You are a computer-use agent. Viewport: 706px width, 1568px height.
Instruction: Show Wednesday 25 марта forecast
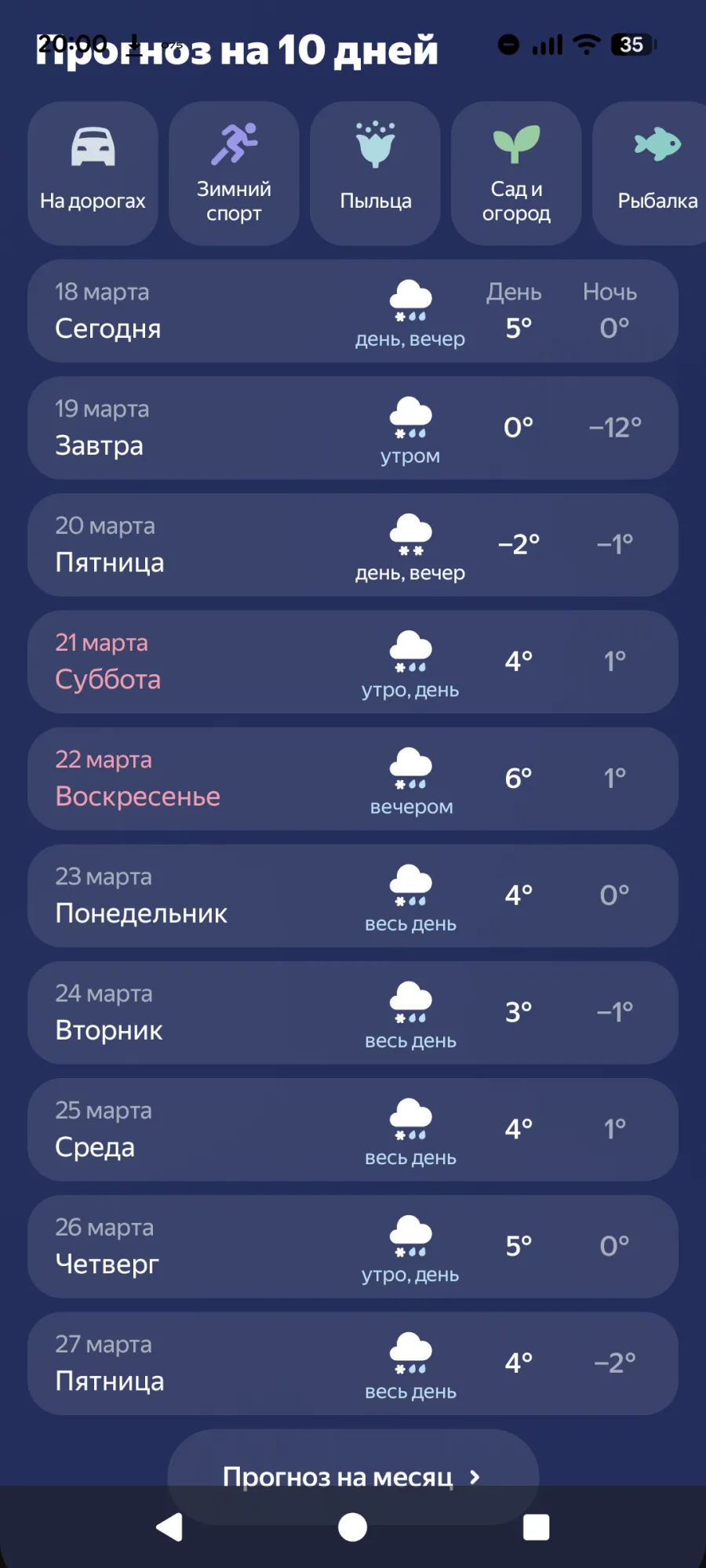(353, 1129)
